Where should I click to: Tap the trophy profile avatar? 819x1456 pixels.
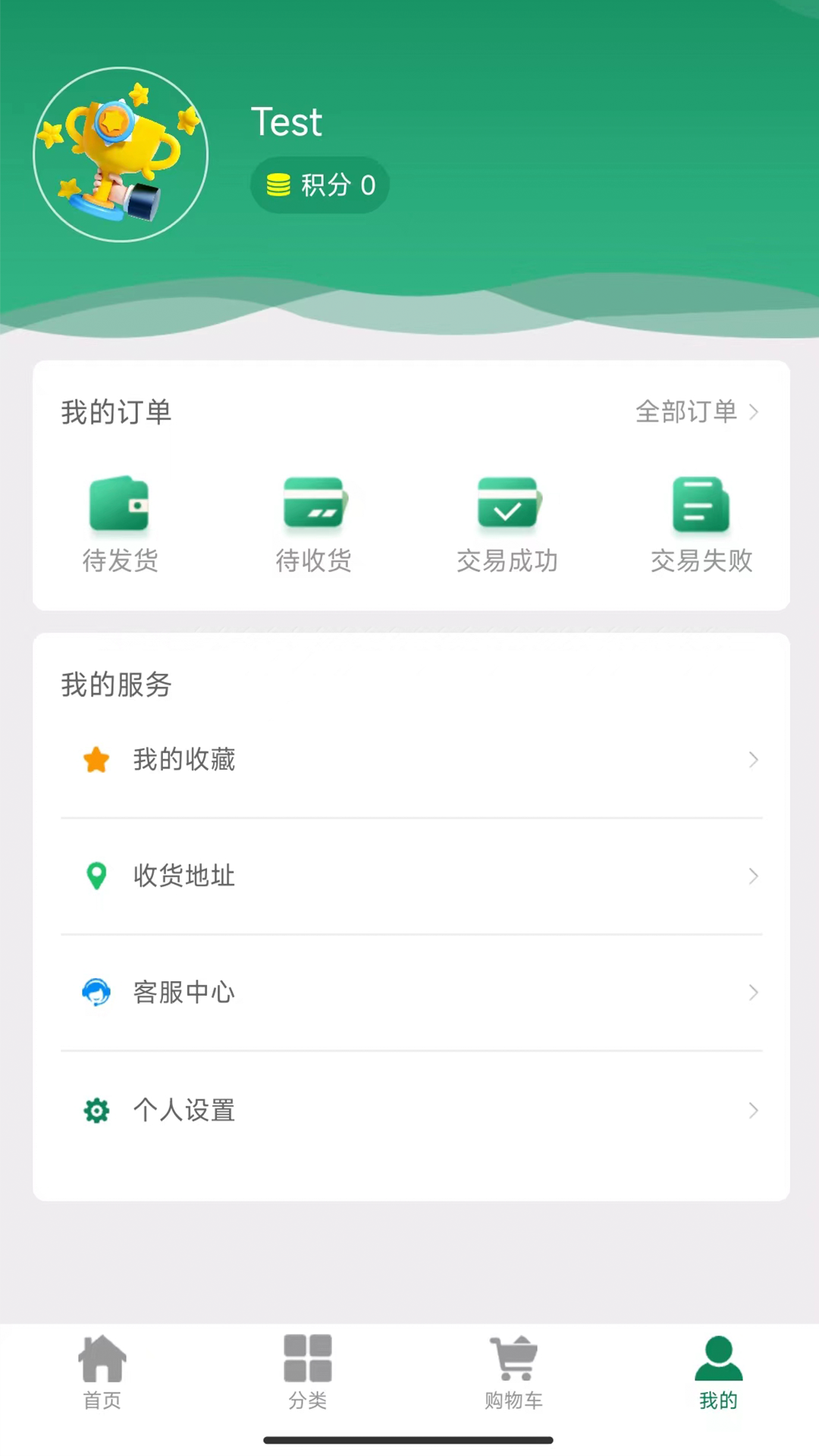pyautogui.click(x=120, y=153)
